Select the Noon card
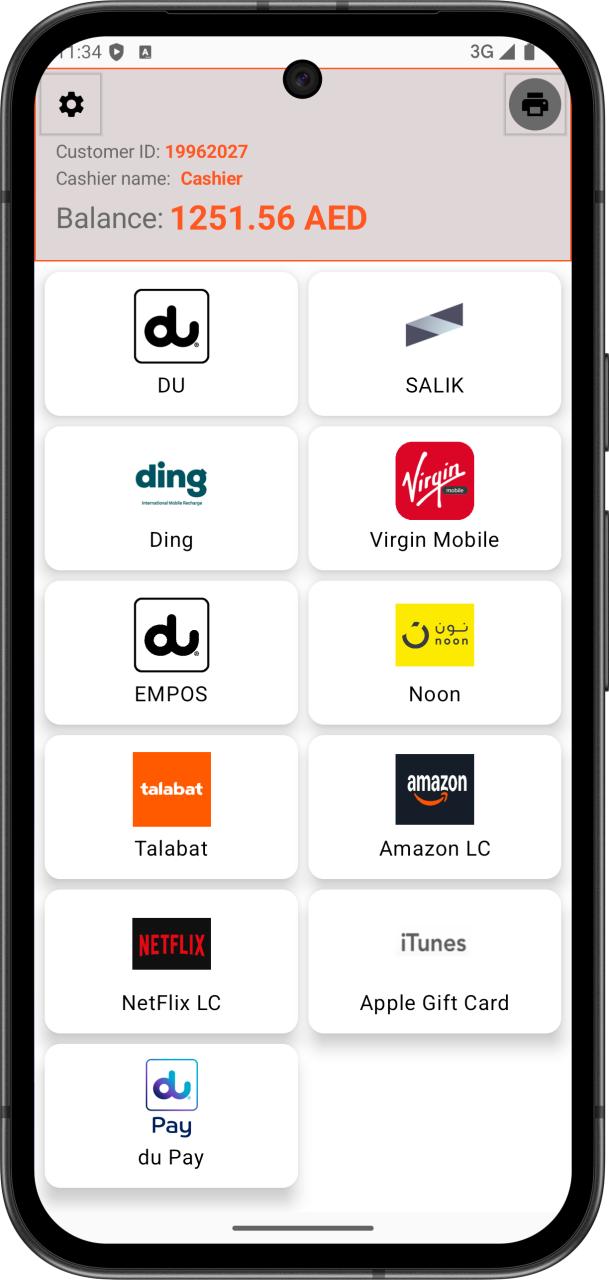This screenshot has height=1280, width=609. 434,652
